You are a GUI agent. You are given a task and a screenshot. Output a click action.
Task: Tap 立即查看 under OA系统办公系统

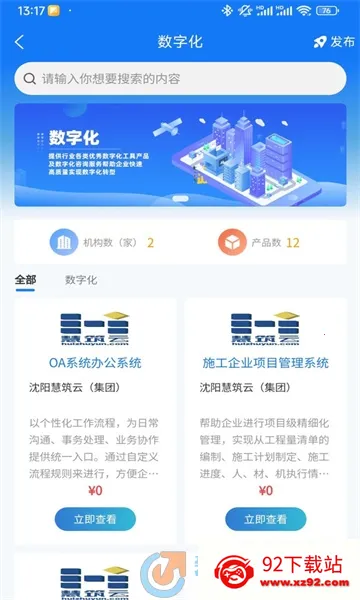tap(95, 519)
